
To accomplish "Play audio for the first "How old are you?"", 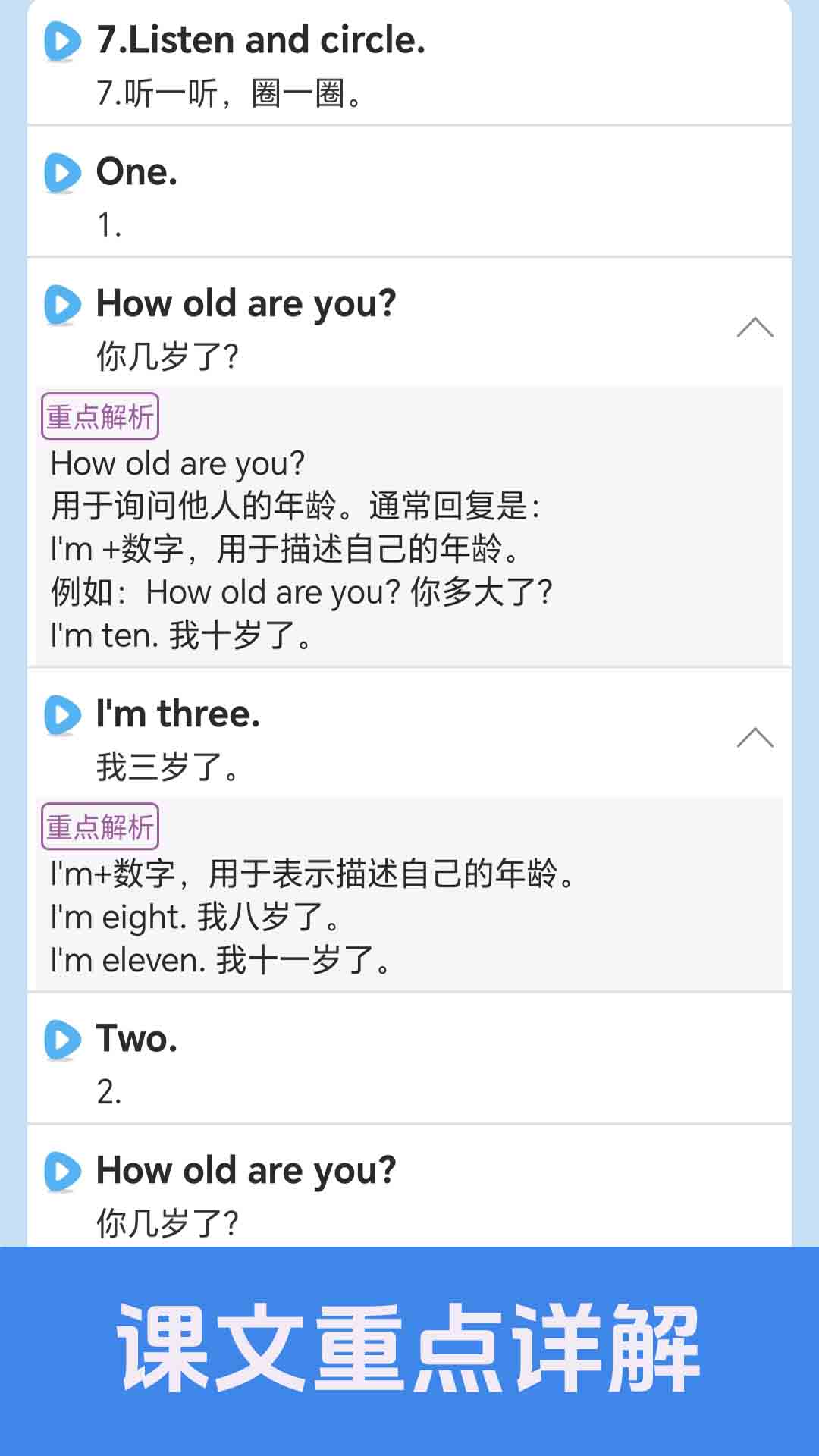I will click(x=64, y=305).
